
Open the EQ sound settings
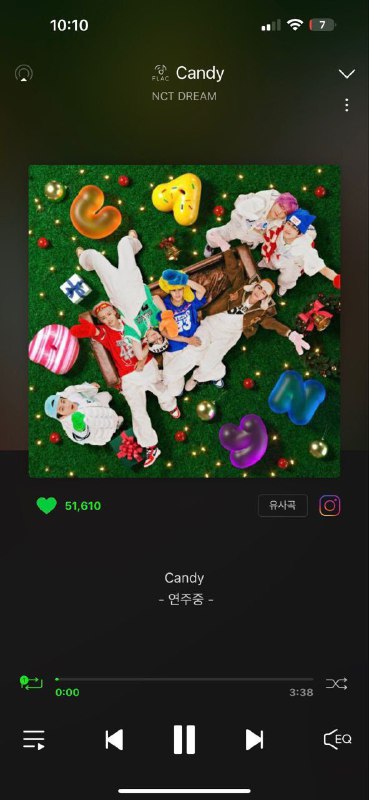[x=337, y=739]
